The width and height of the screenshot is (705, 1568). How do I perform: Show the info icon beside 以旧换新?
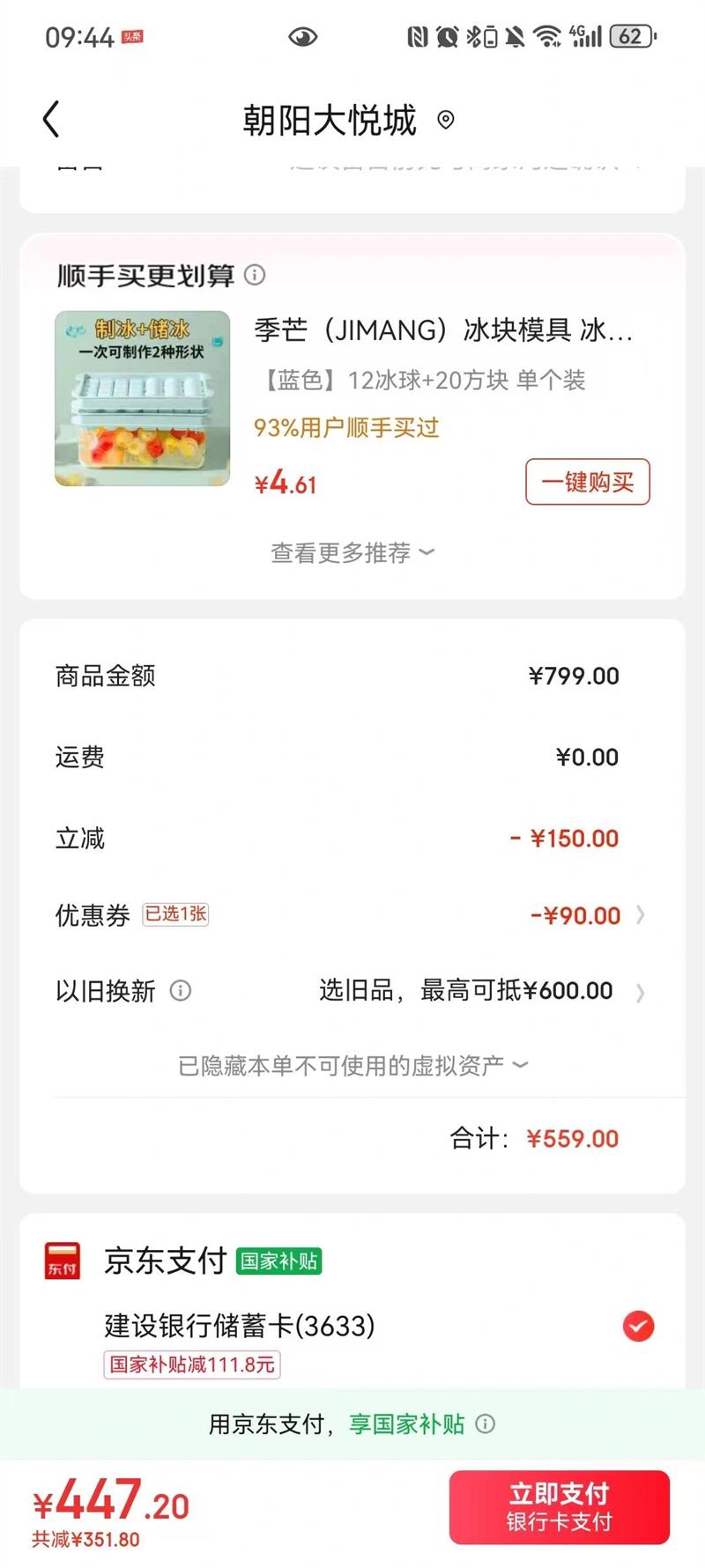click(181, 991)
